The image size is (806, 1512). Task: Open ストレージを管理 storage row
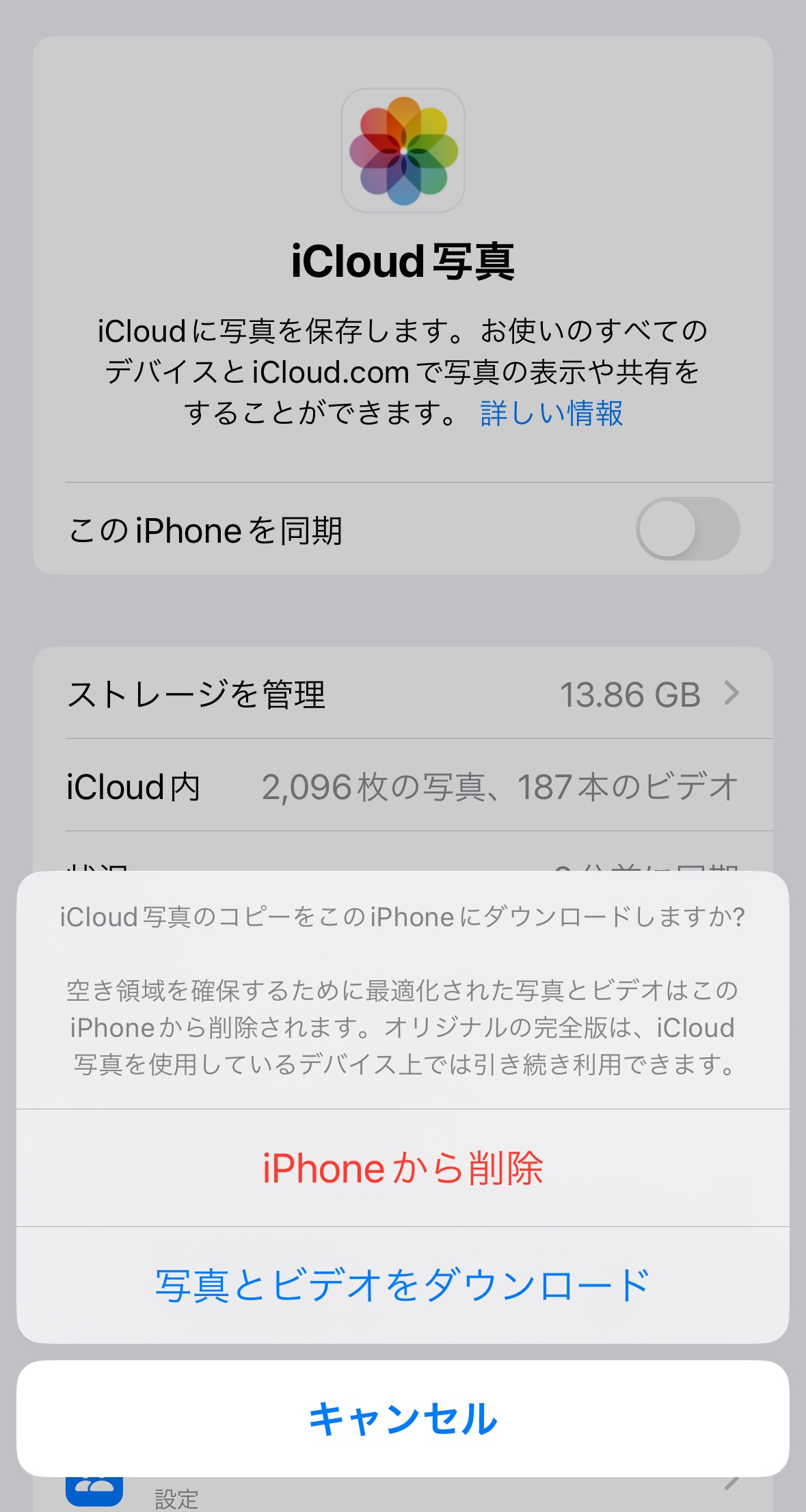pyautogui.click(x=403, y=694)
